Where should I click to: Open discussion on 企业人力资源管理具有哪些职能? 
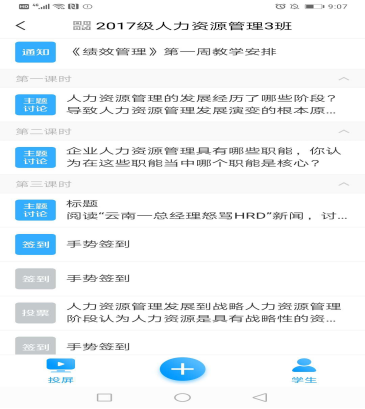pyautogui.click(x=182, y=157)
